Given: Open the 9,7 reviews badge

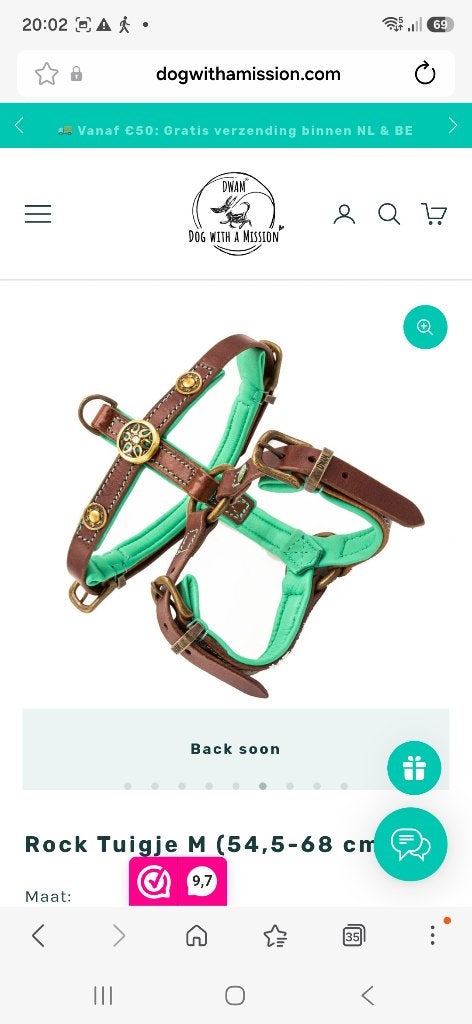Looking at the screenshot, I should pyautogui.click(x=178, y=882).
